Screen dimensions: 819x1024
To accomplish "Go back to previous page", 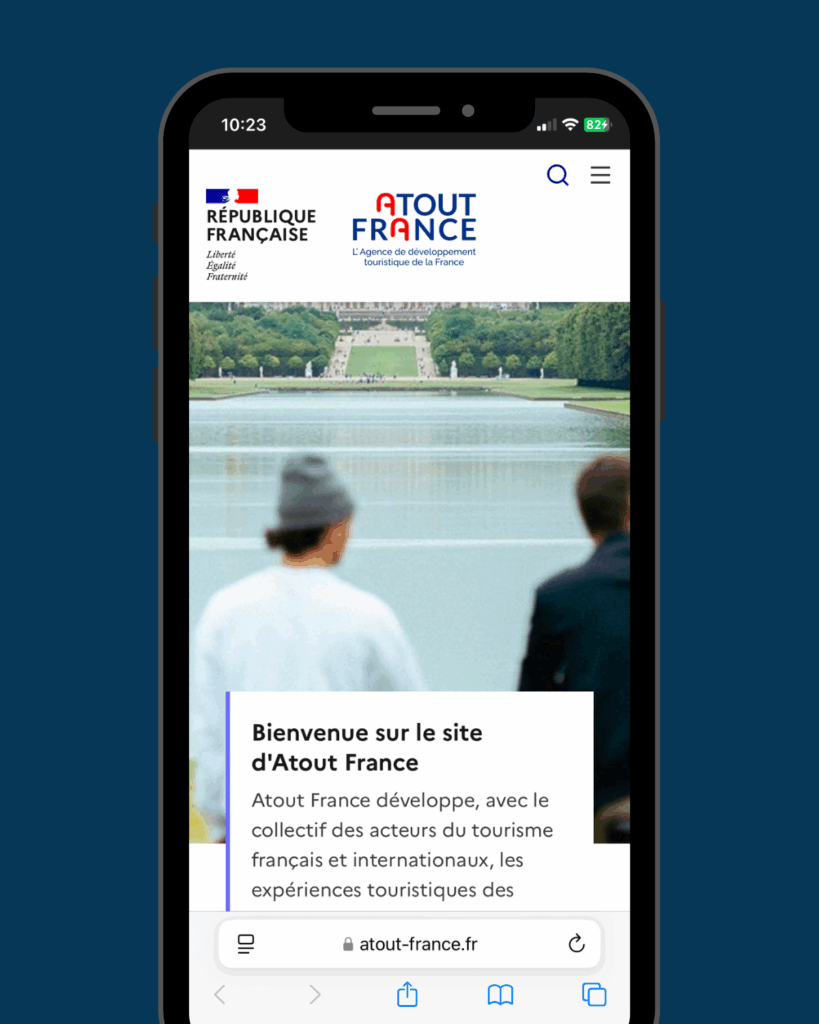I will [220, 994].
